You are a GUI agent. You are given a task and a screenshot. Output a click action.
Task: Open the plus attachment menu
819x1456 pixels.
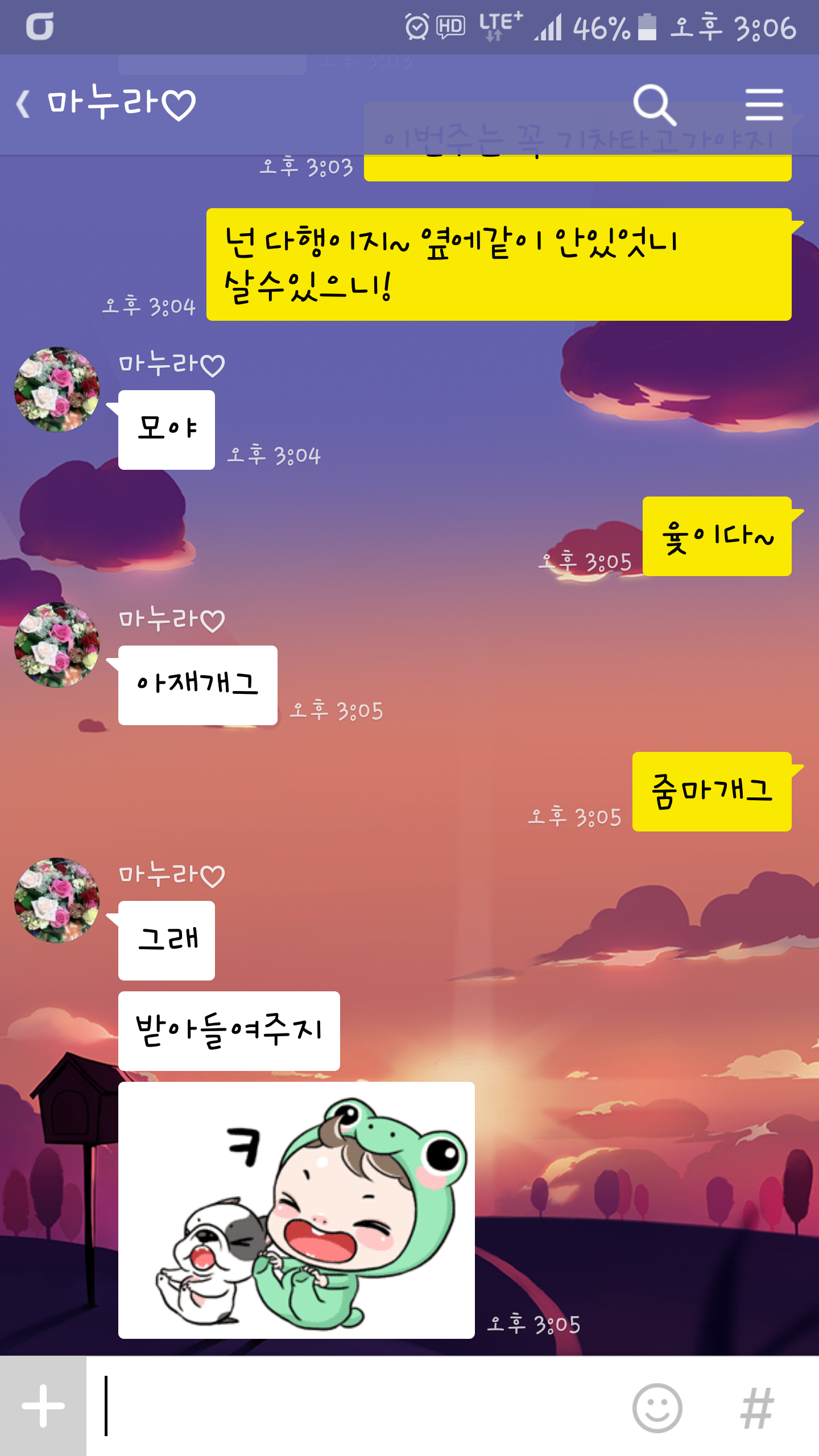43,1406
